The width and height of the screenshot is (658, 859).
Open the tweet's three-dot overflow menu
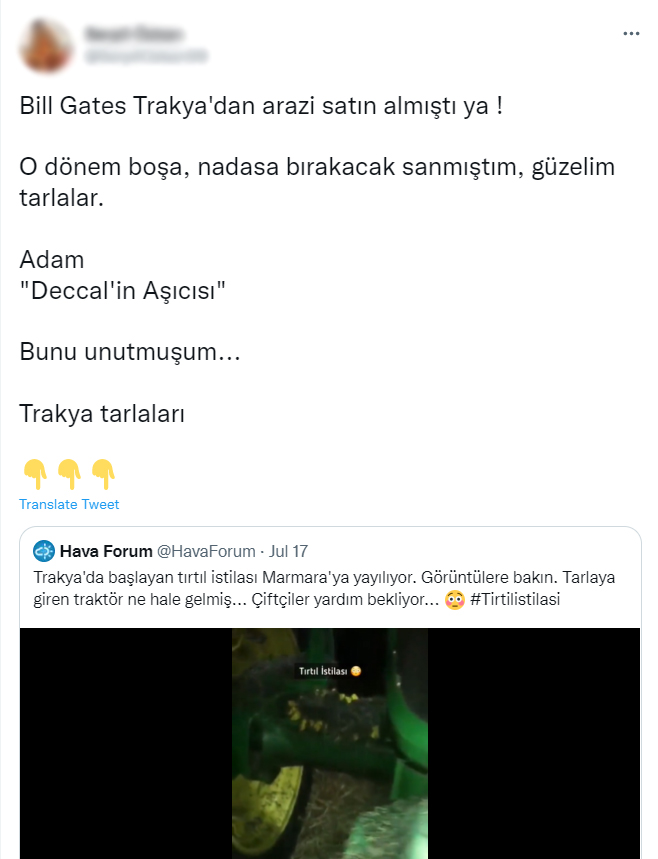[630, 33]
